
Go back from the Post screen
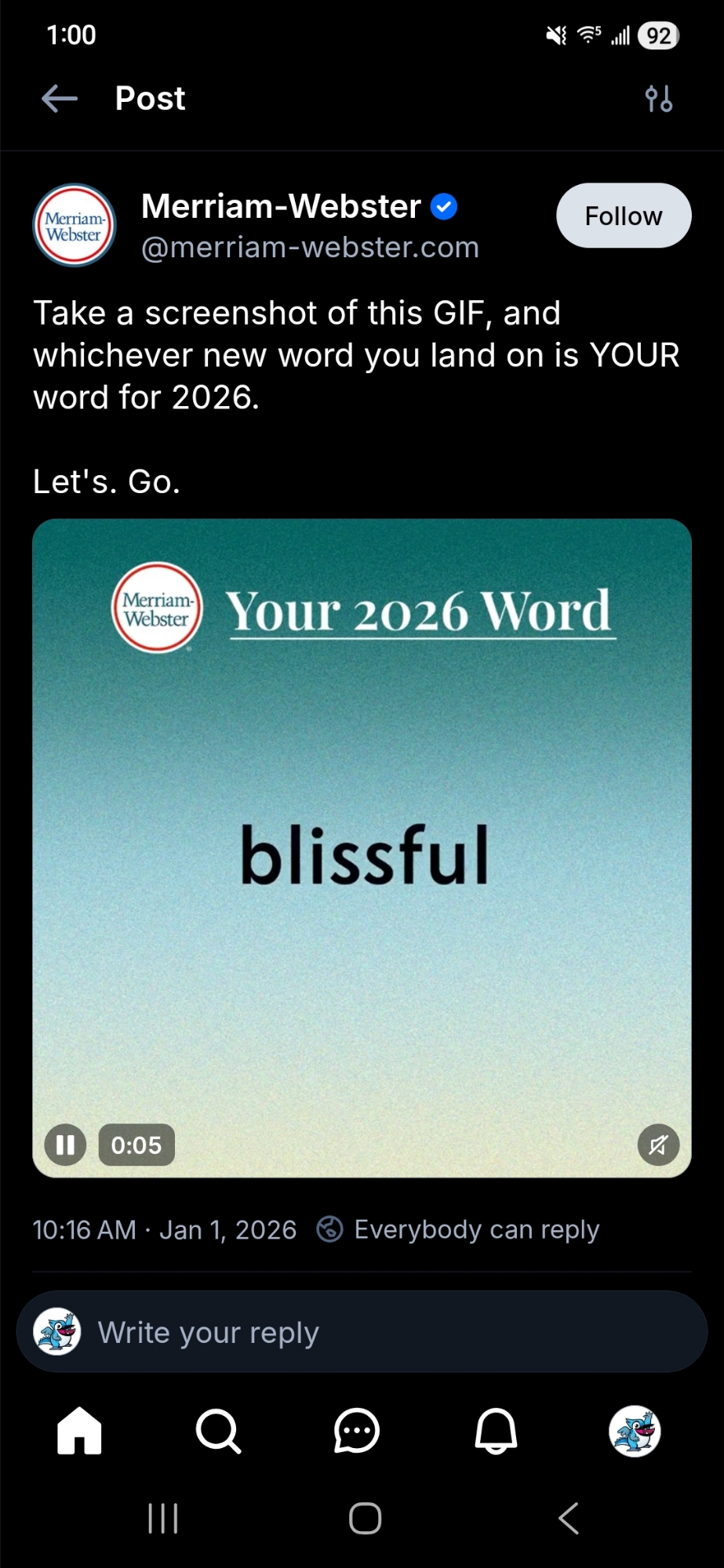pyautogui.click(x=60, y=99)
